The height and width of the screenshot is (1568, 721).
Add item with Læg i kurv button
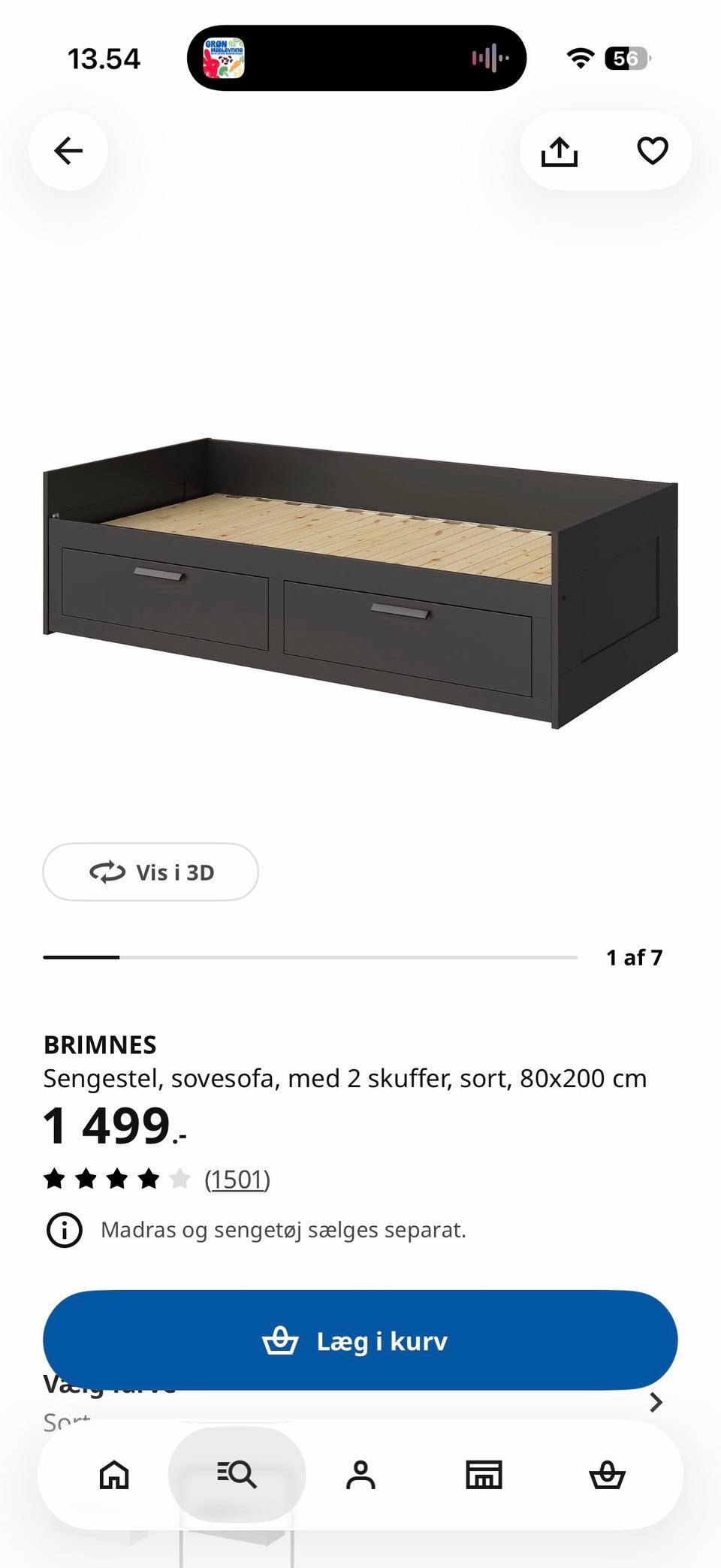[360, 1340]
